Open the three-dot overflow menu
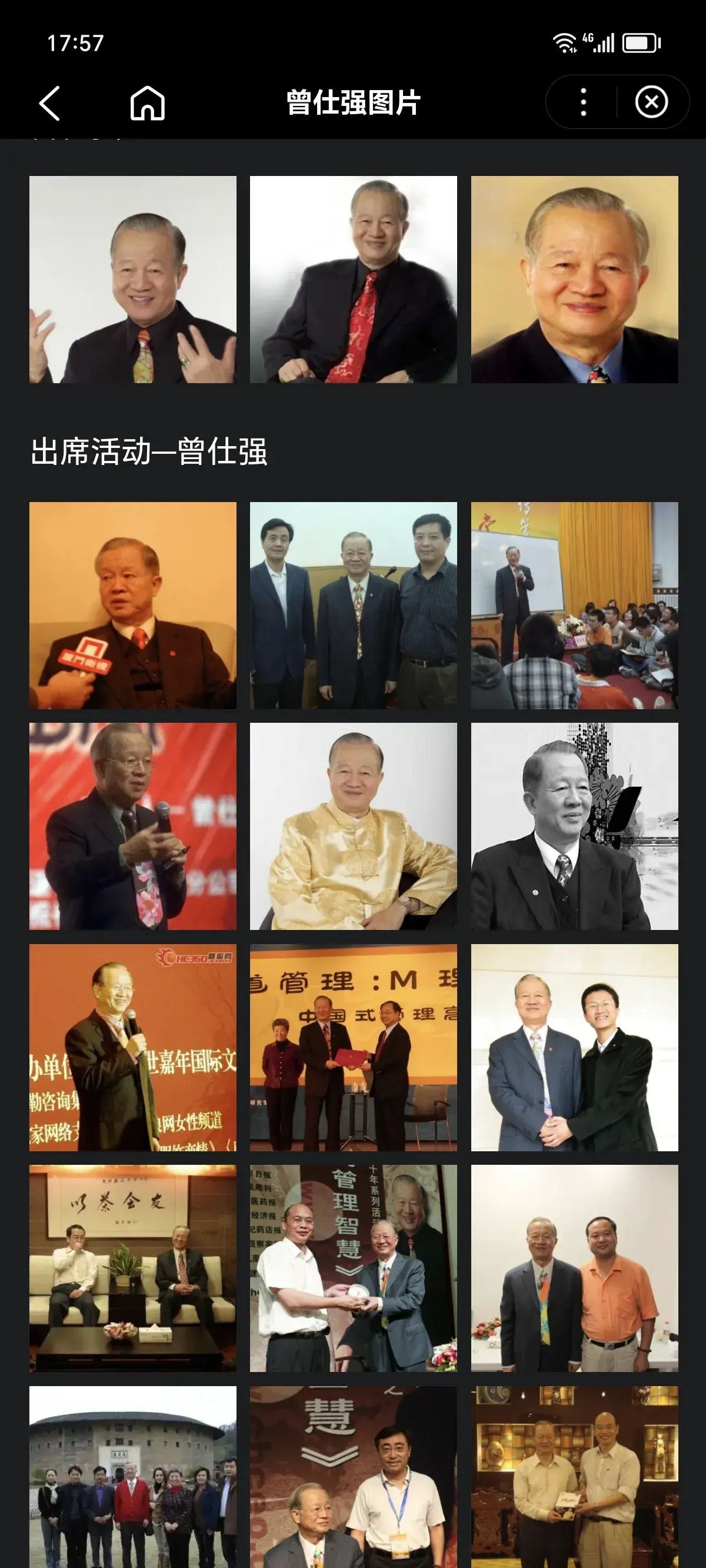This screenshot has height=1568, width=706. coord(583,102)
